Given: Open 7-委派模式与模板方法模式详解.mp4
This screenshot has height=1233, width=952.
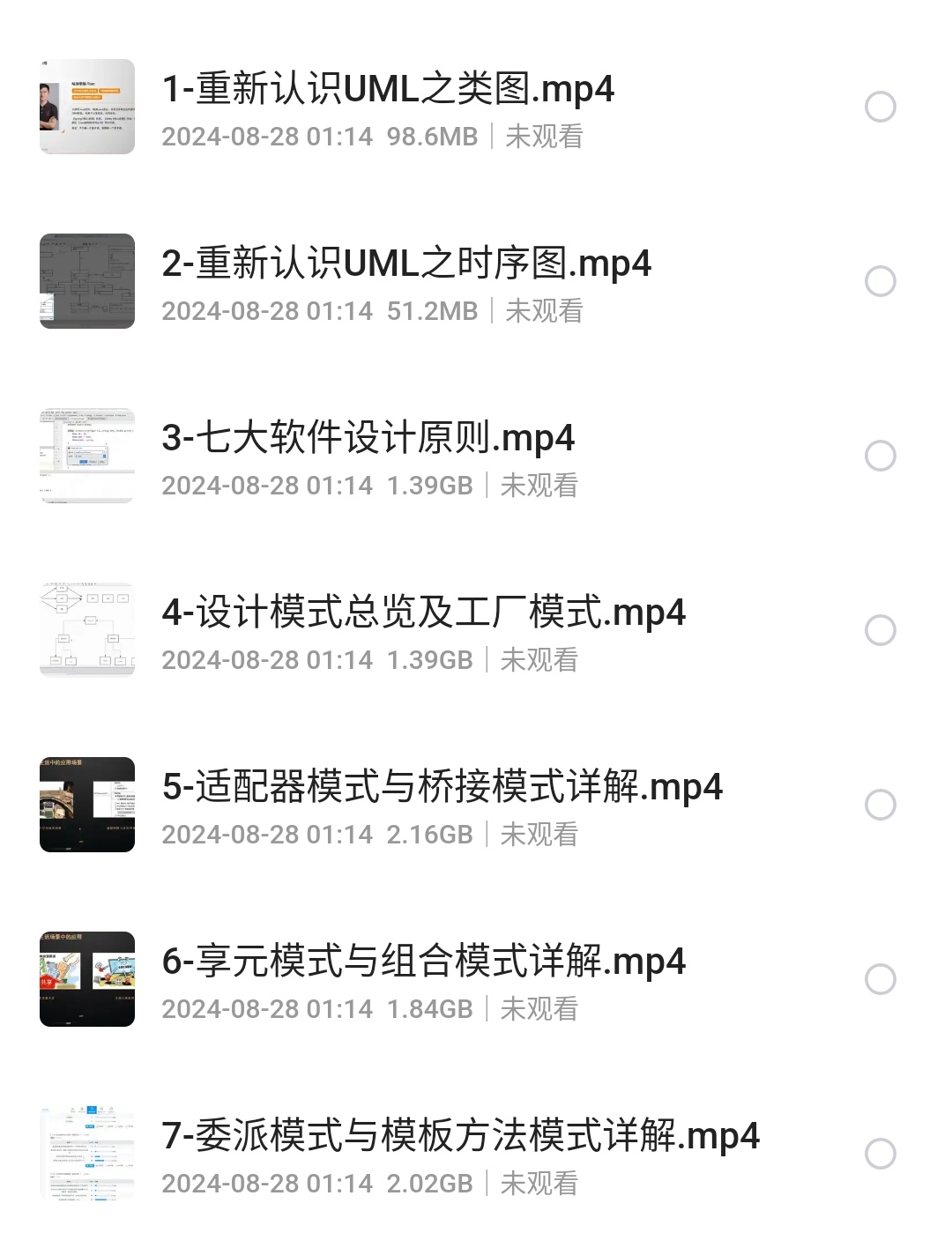Looking at the screenshot, I should [460, 1137].
